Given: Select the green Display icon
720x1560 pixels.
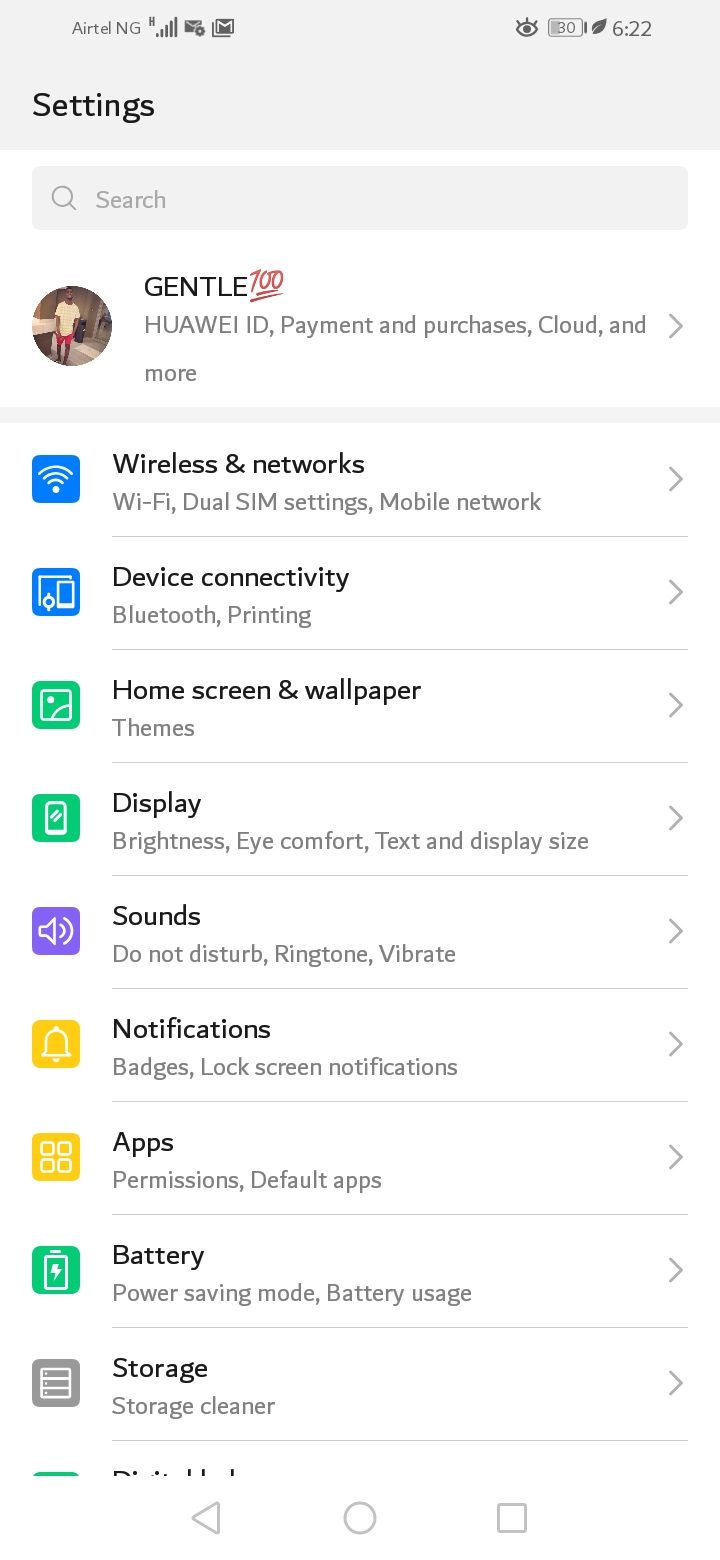Looking at the screenshot, I should click(55, 818).
